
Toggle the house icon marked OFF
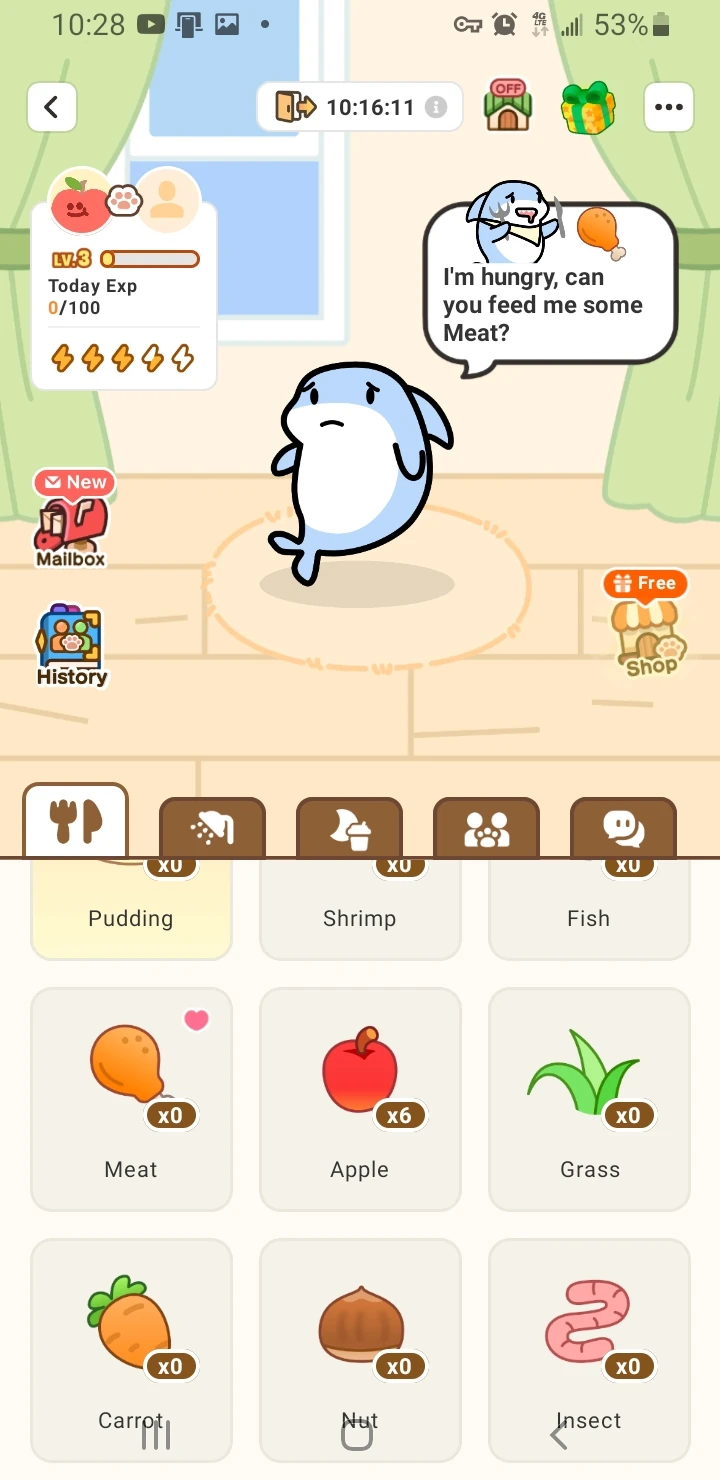508,106
